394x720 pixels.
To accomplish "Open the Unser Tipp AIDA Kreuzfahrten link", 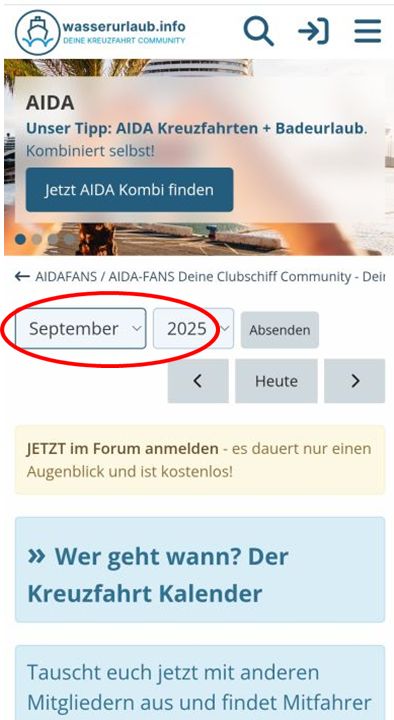I will pos(196,128).
